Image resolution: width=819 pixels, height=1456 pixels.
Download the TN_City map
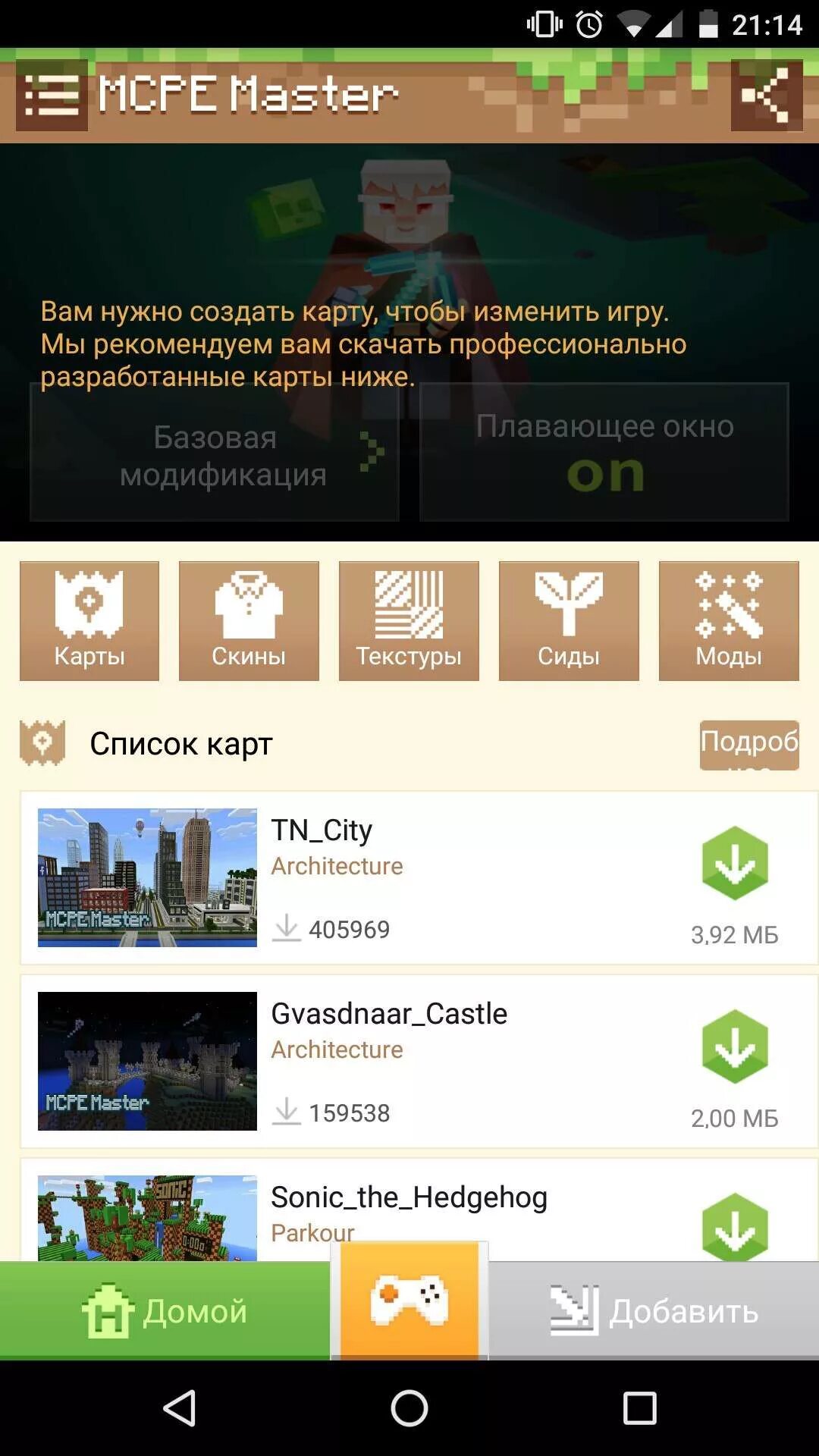(735, 864)
